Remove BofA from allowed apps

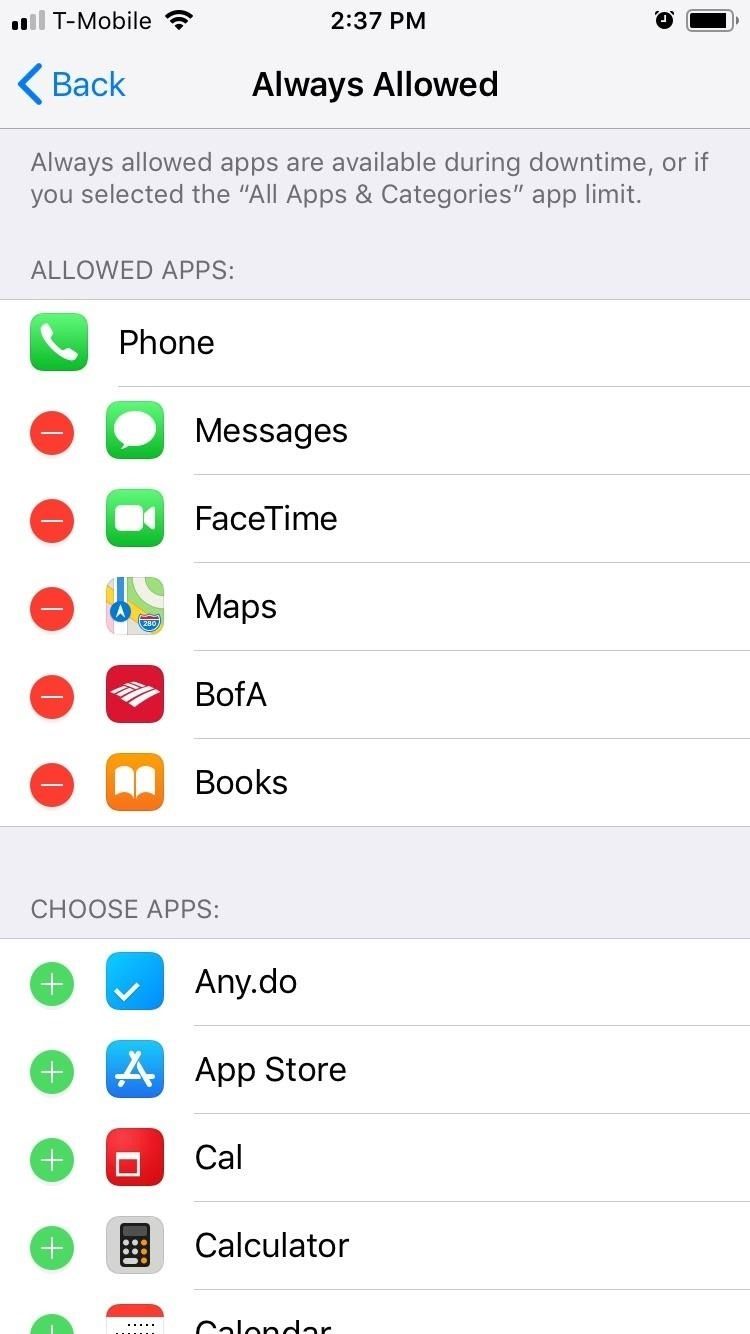click(x=52, y=696)
